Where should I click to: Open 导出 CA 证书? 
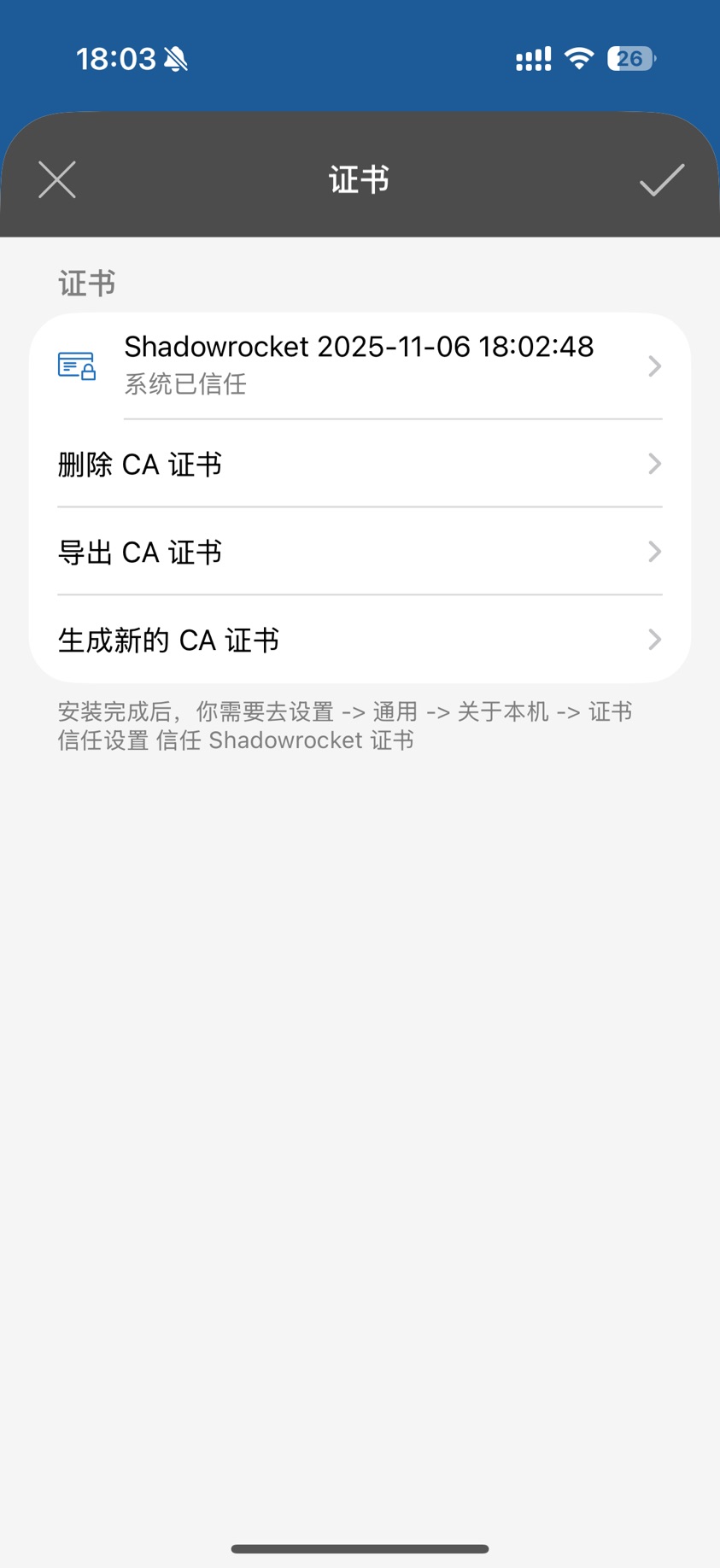click(x=359, y=553)
